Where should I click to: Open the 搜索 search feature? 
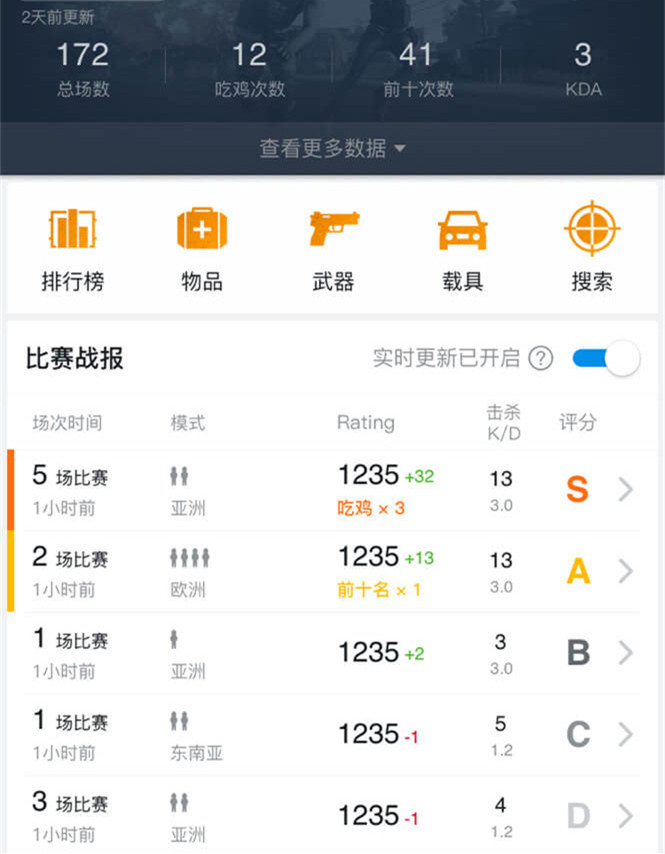point(591,249)
